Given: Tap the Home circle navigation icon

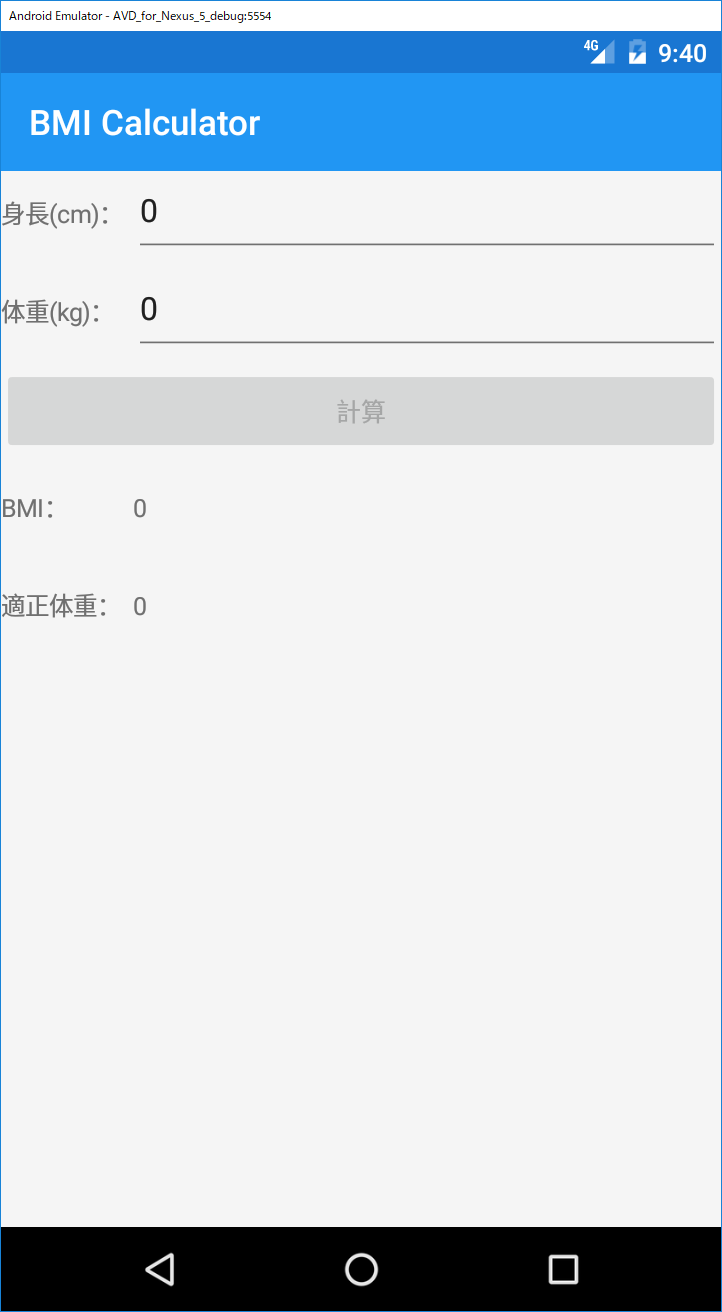Looking at the screenshot, I should point(360,1268).
